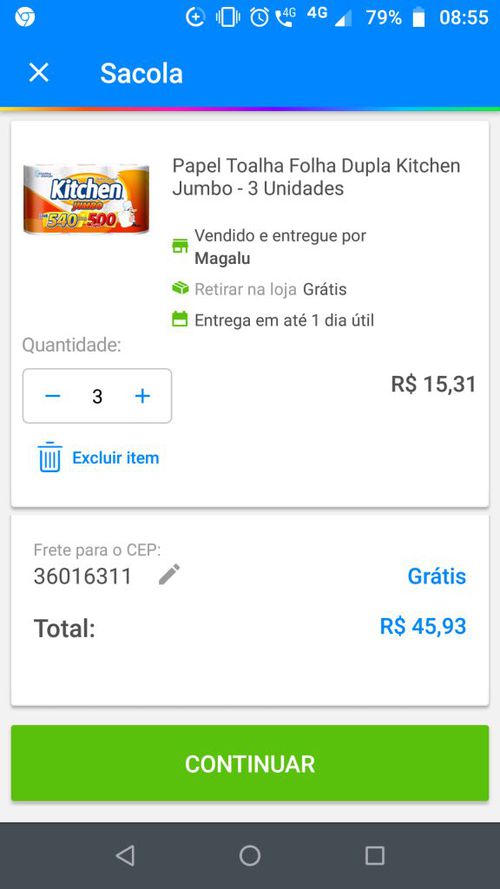
Task: Go to the home screen
Action: pyautogui.click(x=250, y=855)
